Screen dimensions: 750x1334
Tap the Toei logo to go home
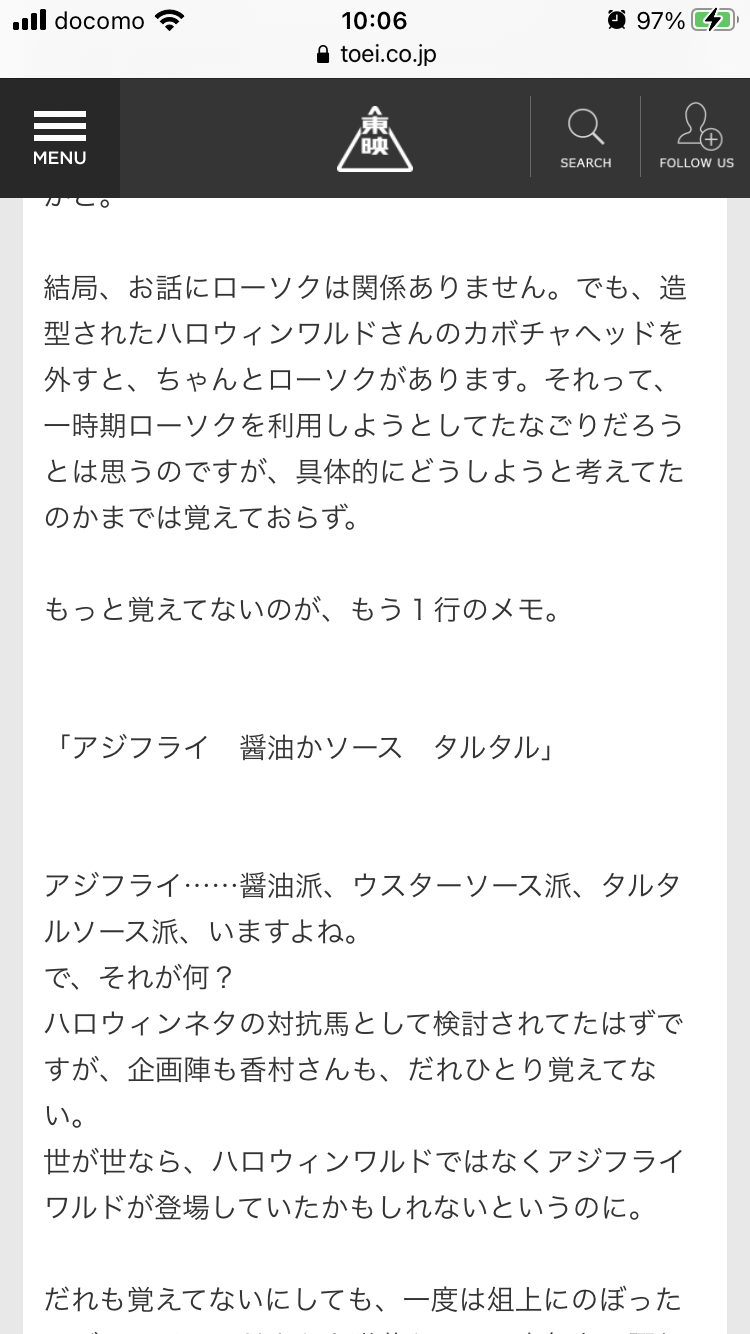375,138
